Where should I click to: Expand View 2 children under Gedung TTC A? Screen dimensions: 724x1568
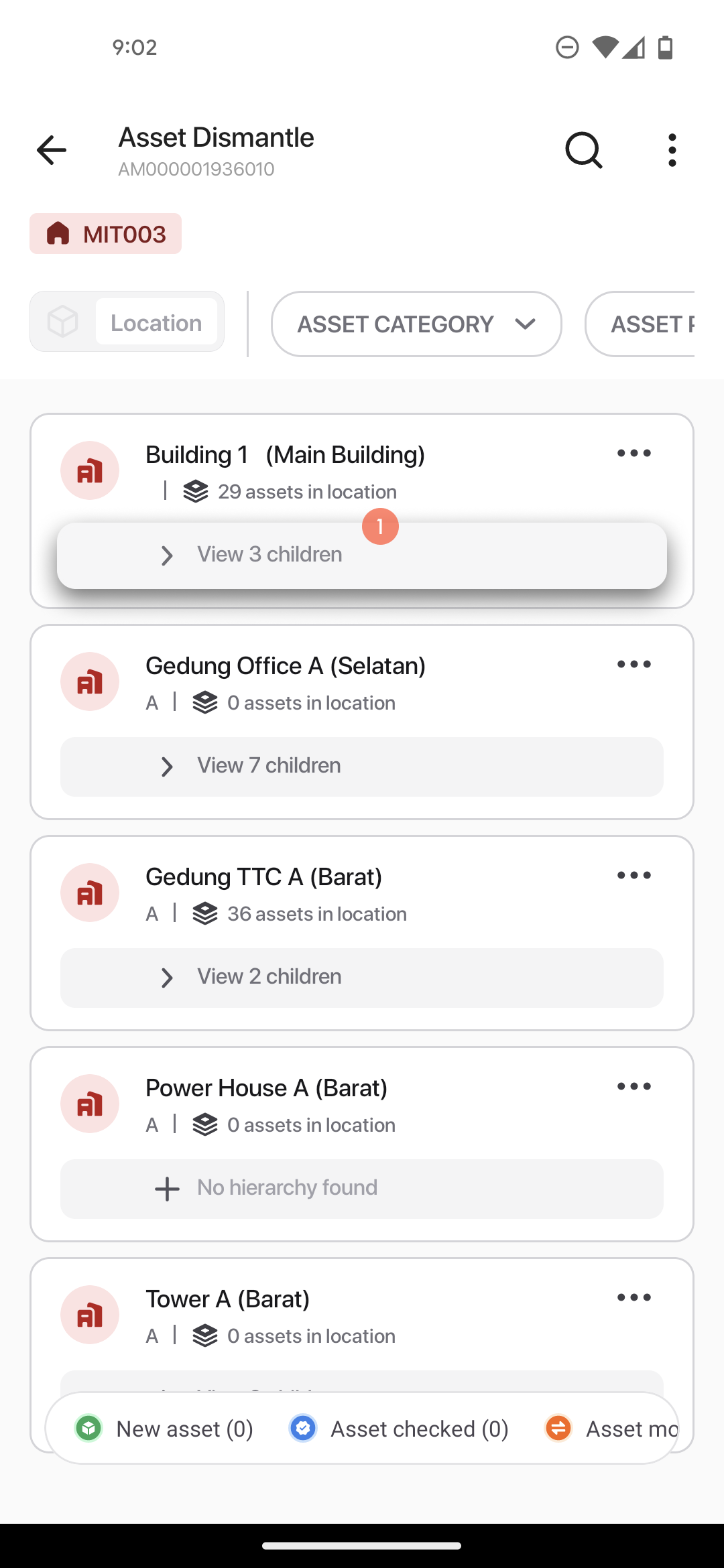click(362, 978)
